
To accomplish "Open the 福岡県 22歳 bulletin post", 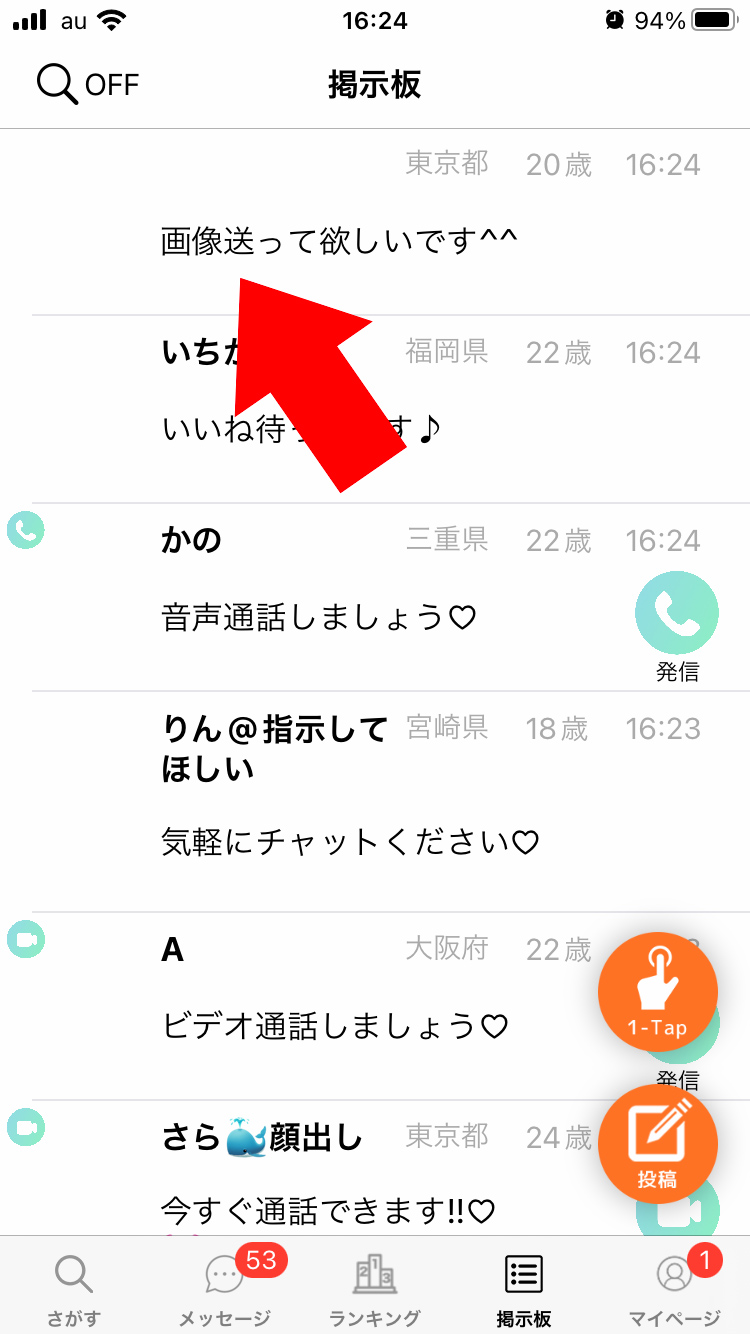I will [x=375, y=409].
